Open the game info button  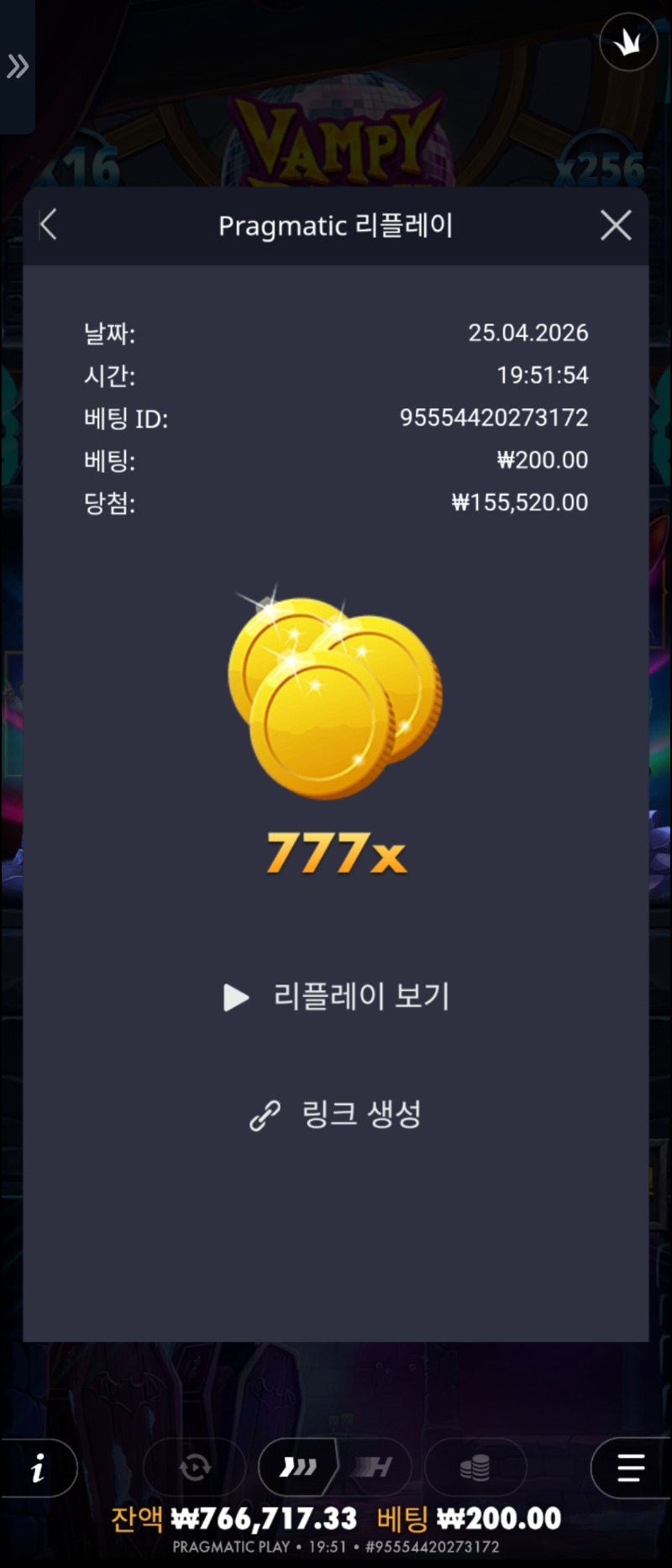(x=38, y=1468)
